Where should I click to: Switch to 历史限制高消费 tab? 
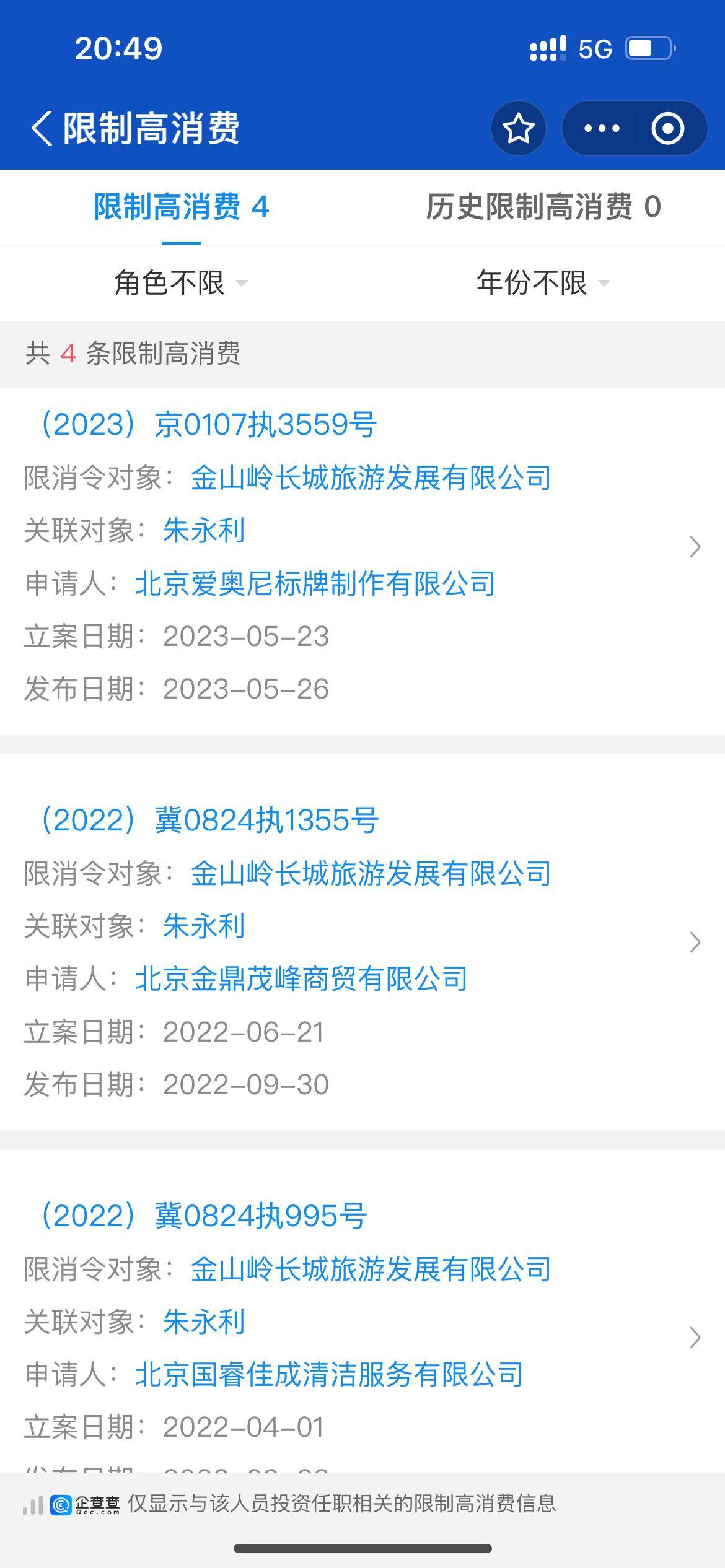click(x=543, y=207)
